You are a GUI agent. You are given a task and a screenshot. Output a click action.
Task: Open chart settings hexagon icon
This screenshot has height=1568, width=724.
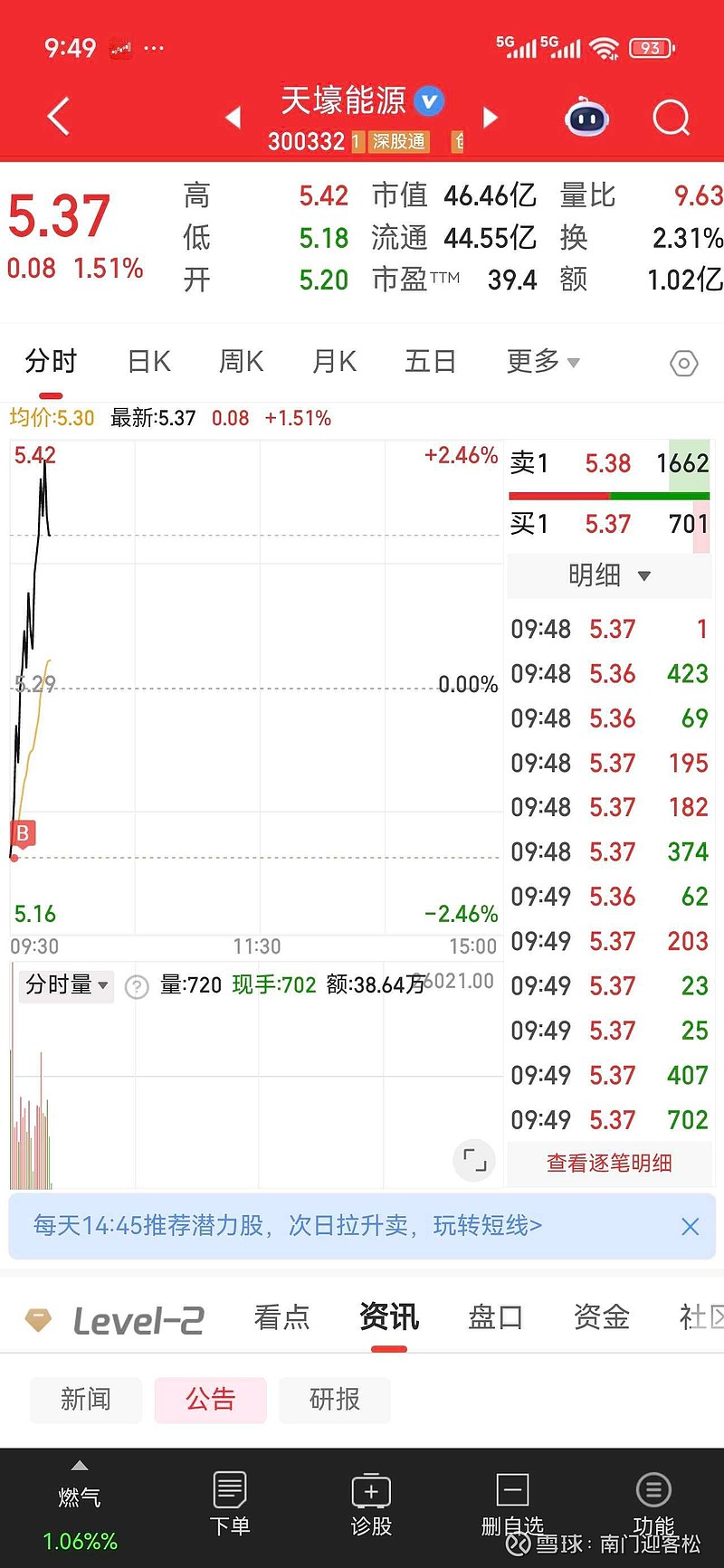click(x=683, y=364)
